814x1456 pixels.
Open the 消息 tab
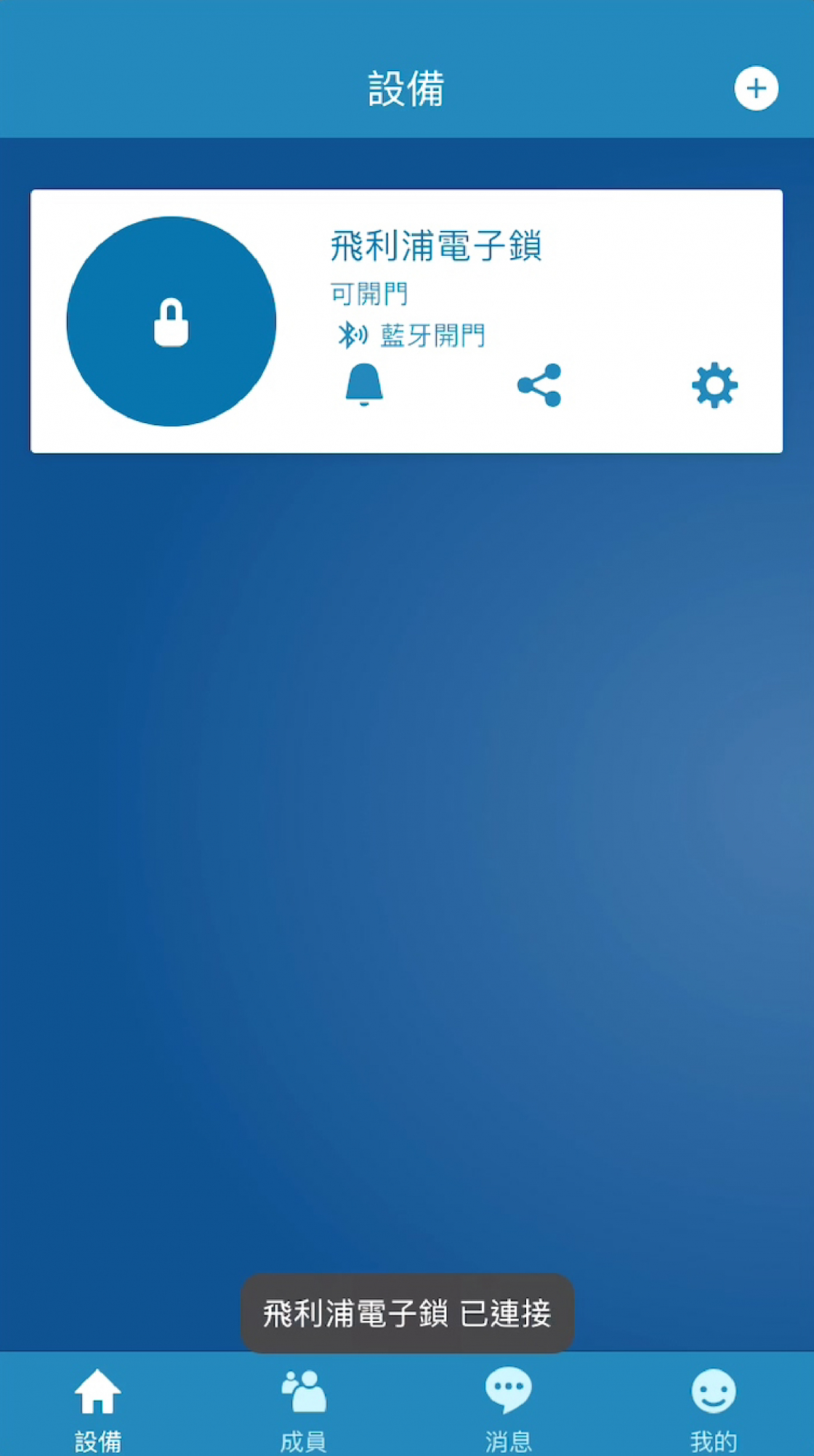(508, 1407)
